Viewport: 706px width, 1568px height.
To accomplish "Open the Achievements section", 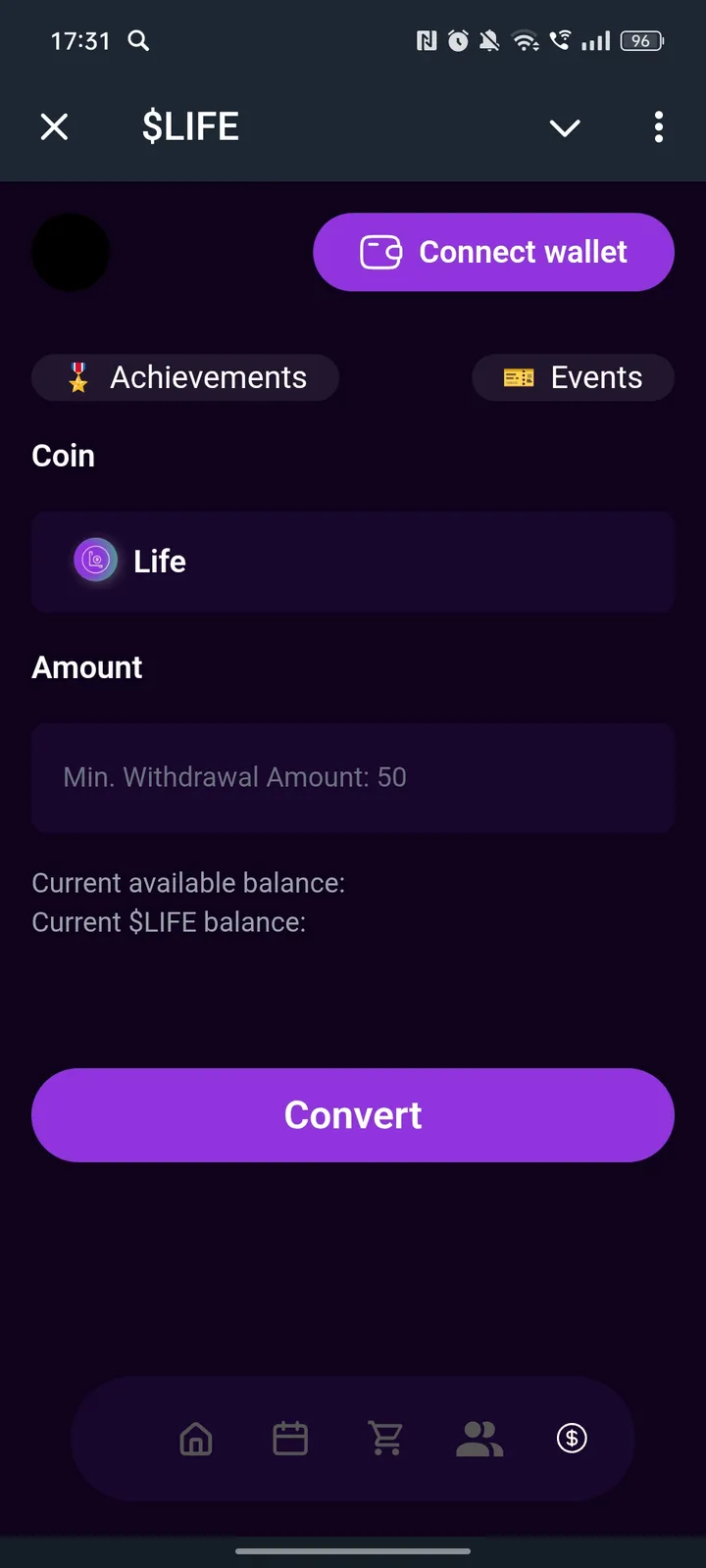I will pyautogui.click(x=185, y=376).
